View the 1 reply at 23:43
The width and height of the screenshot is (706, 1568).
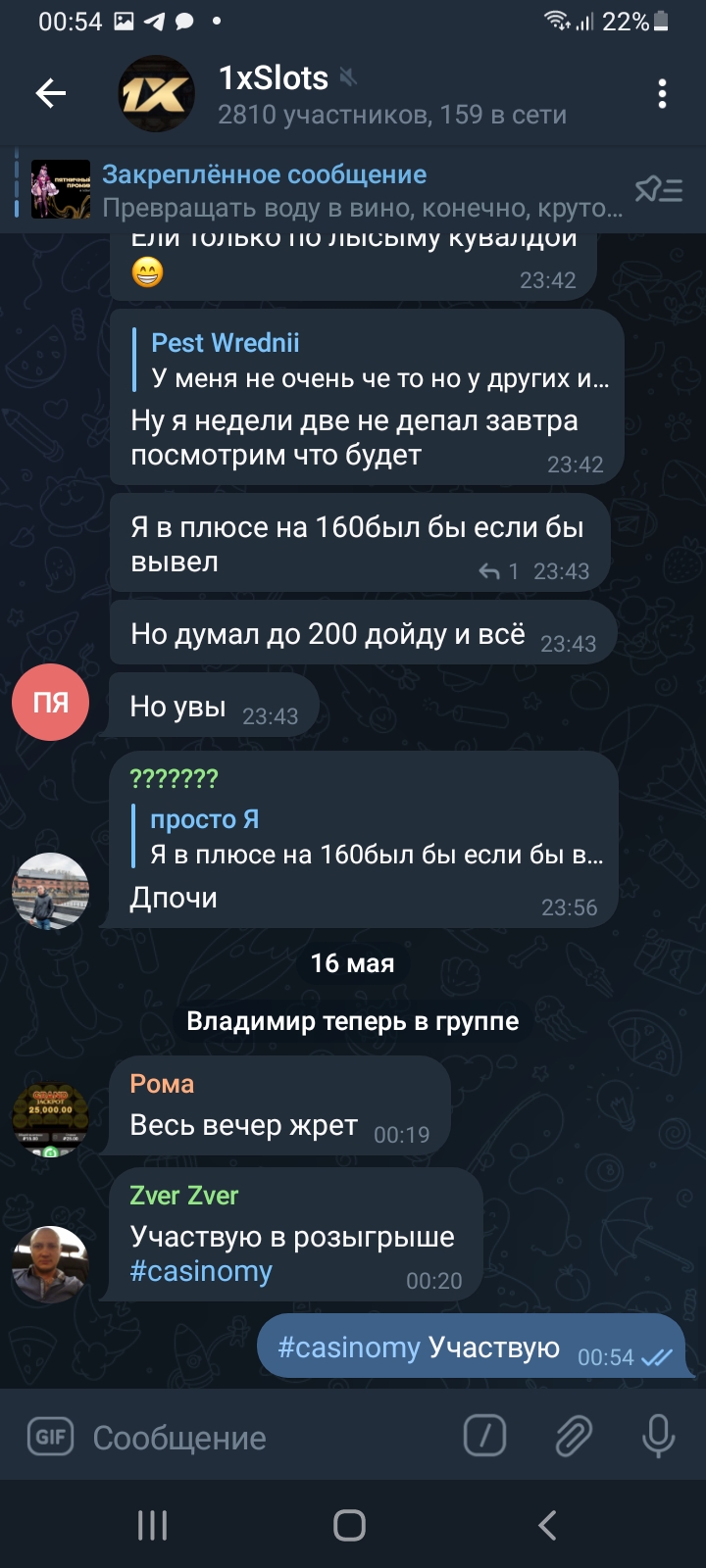pyautogui.click(x=500, y=571)
